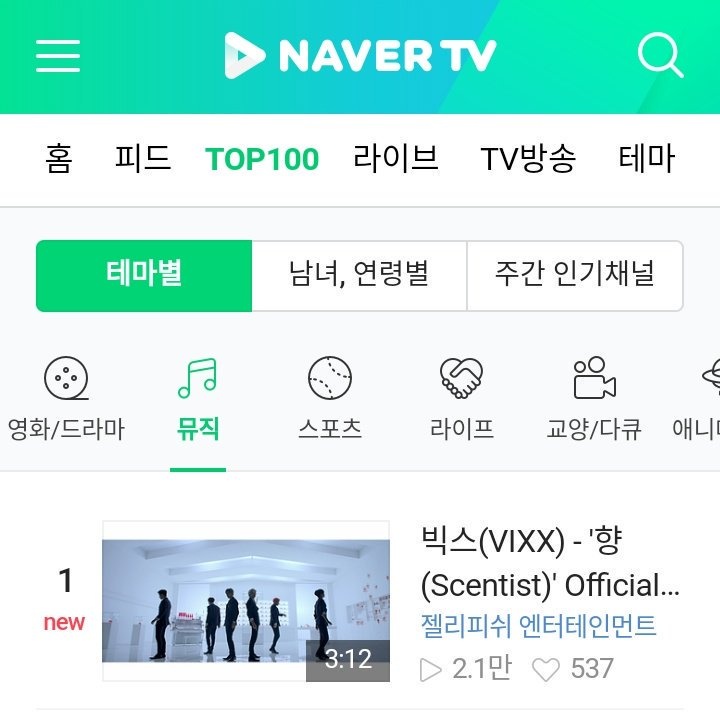Open the hamburger menu
The image size is (720, 713).
58,56
